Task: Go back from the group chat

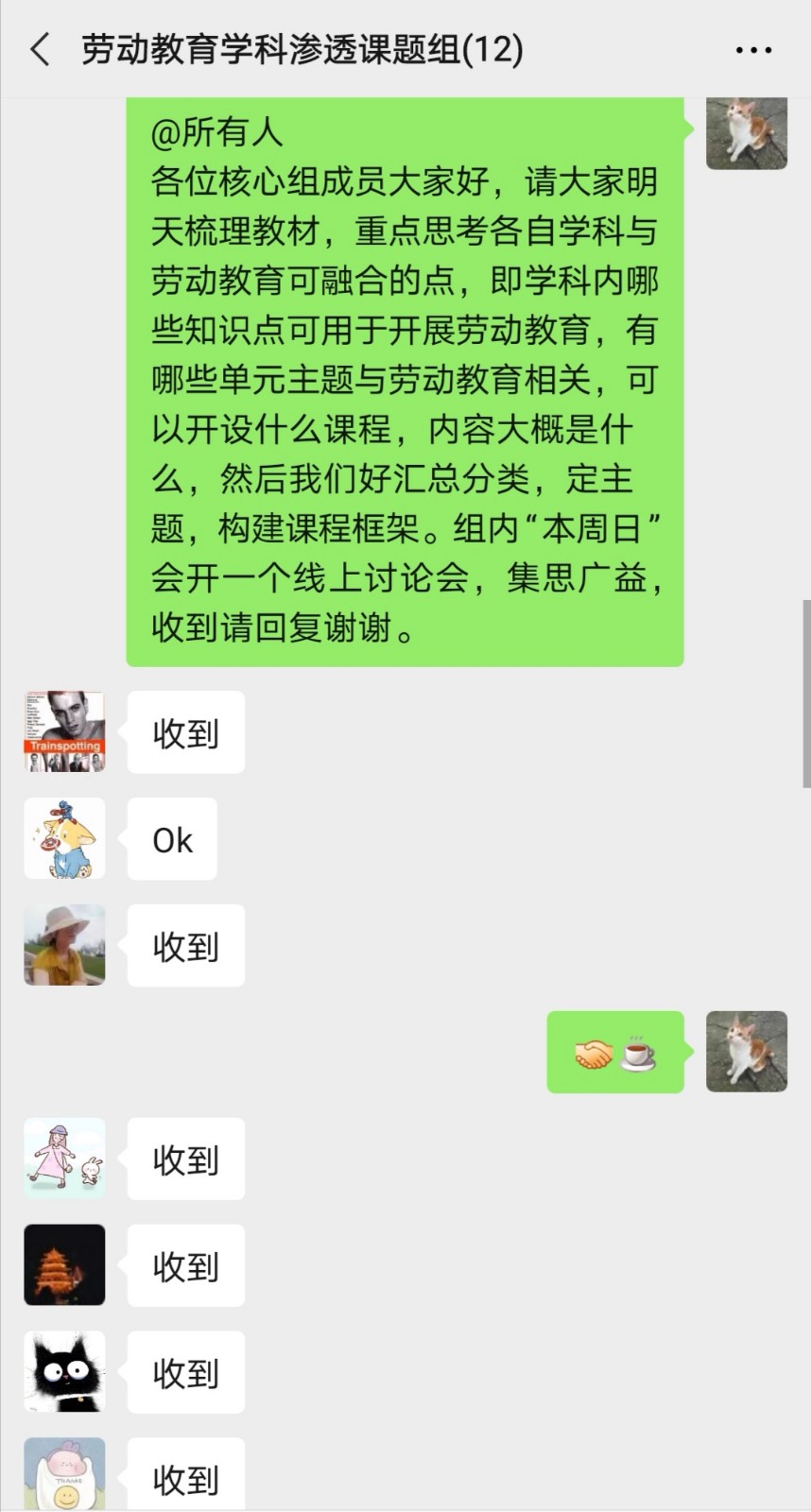Action: point(40,49)
